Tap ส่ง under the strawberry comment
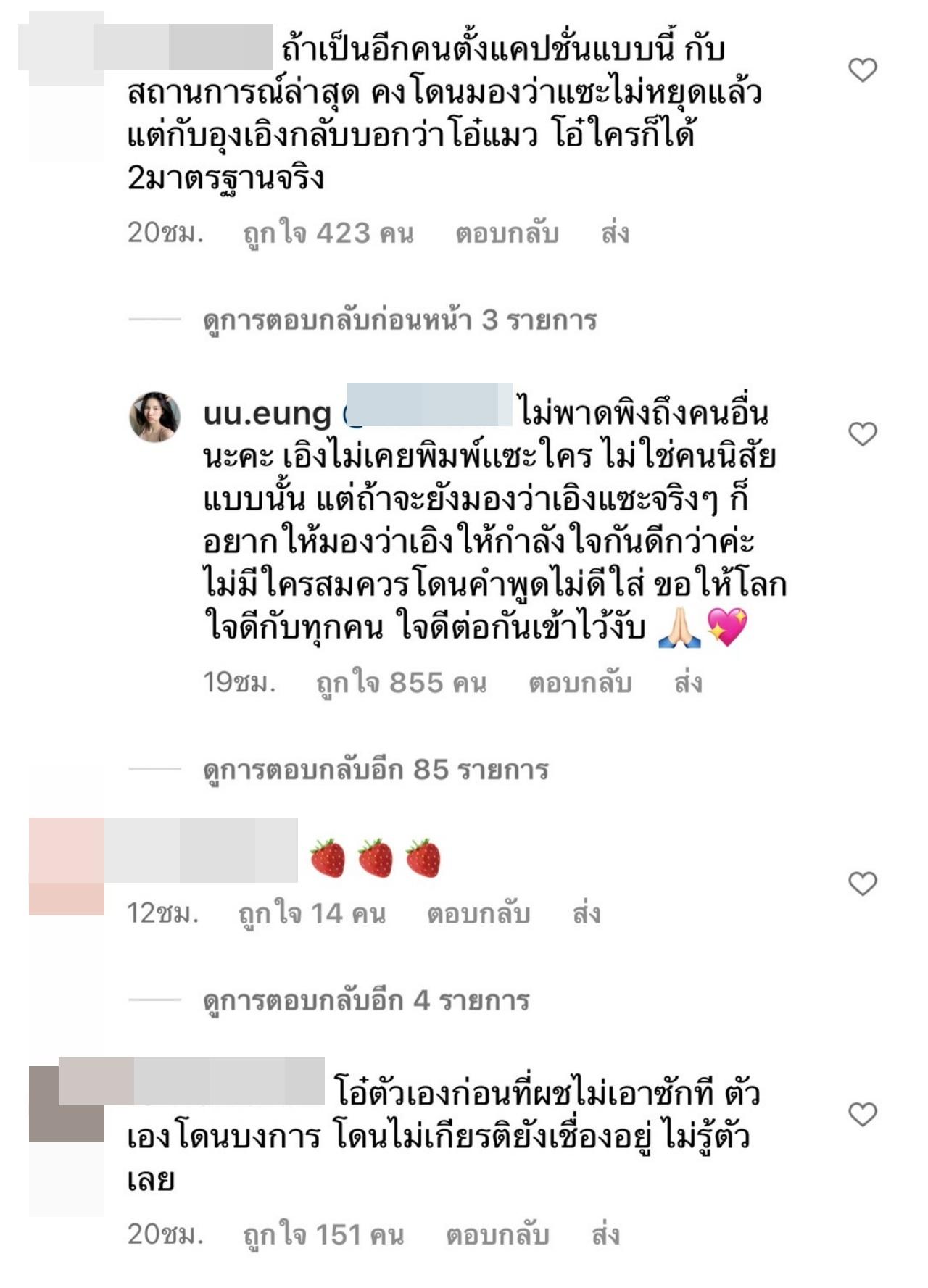The width and height of the screenshot is (928, 1288). click(x=587, y=914)
